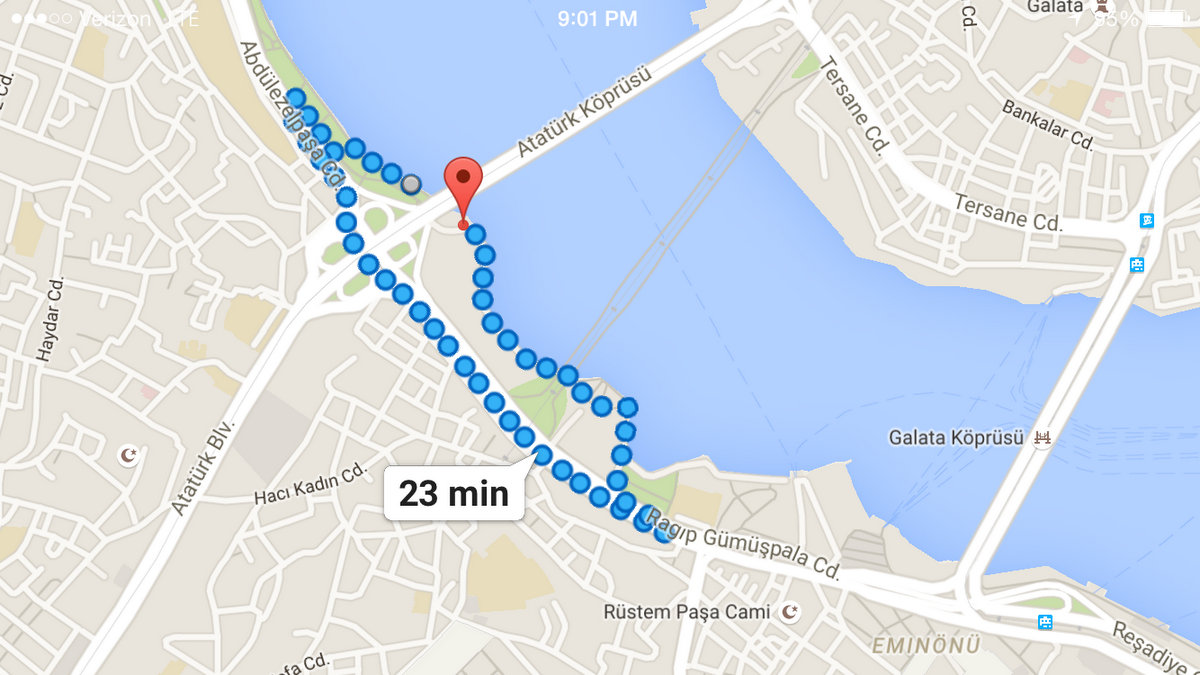
Task: Select the 23 min route callout
Action: click(454, 493)
